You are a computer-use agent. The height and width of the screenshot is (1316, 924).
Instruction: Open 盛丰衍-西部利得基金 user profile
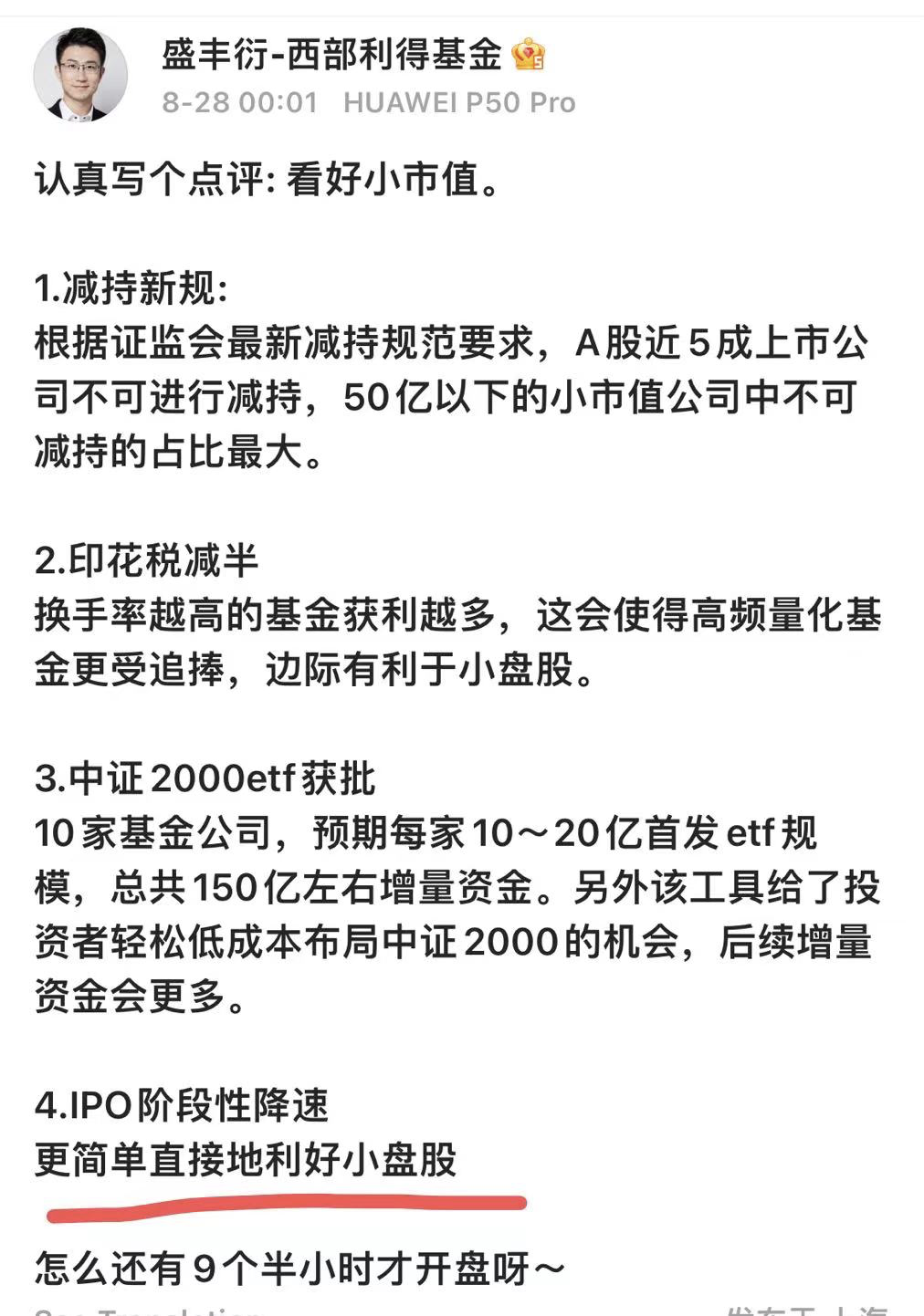(331, 55)
